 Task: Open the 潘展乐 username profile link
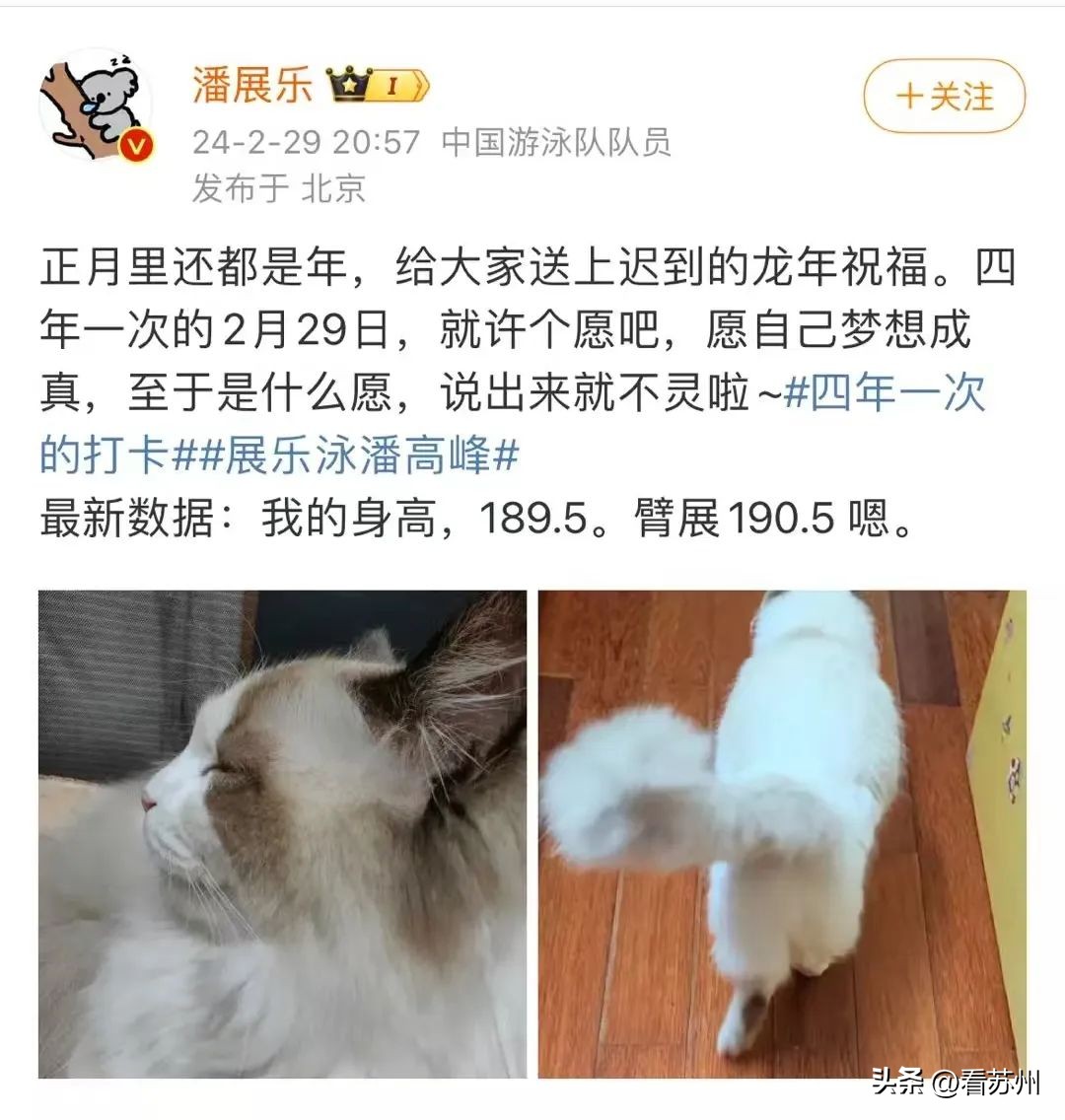[251, 85]
